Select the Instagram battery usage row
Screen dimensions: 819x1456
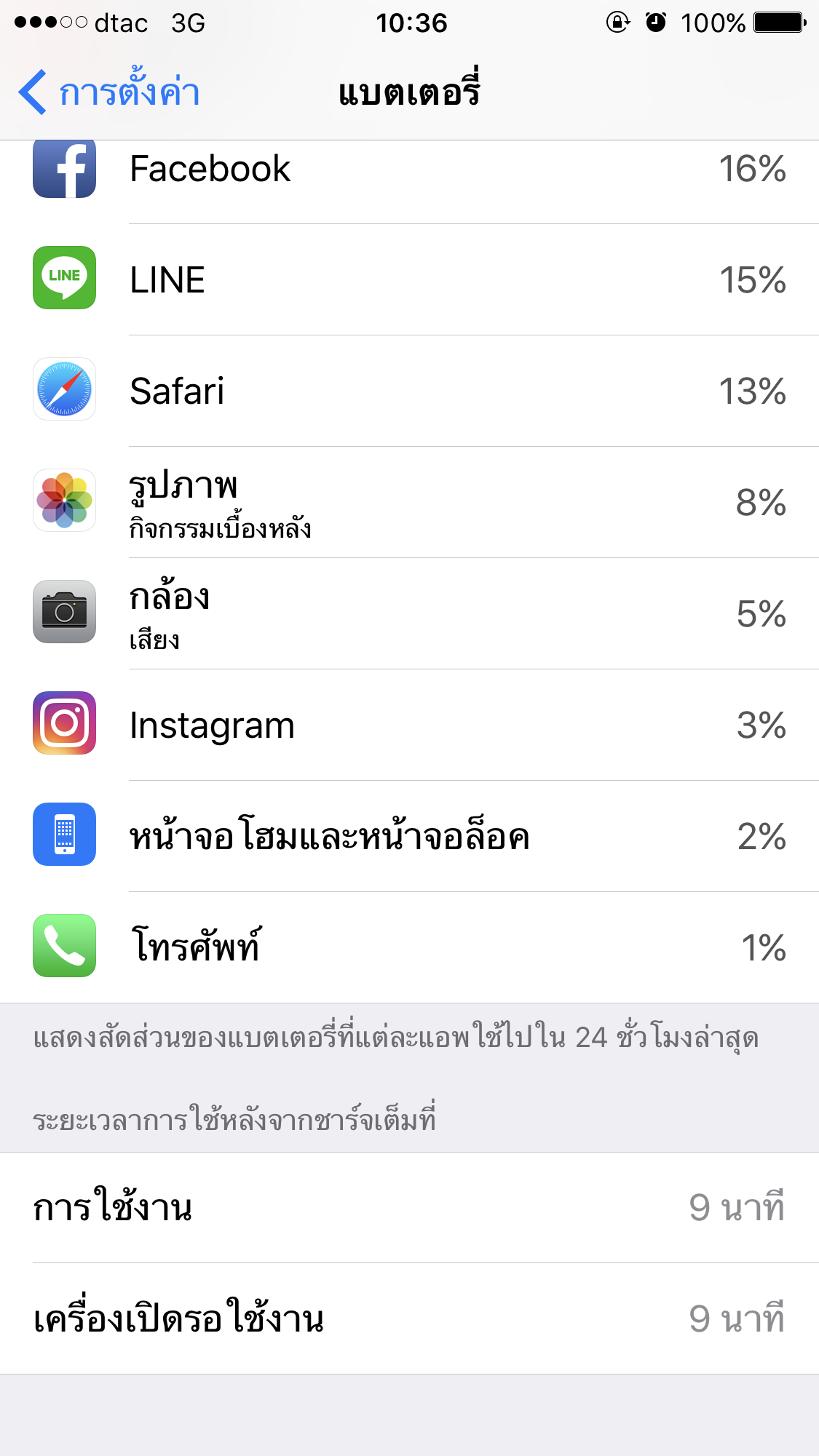point(409,725)
